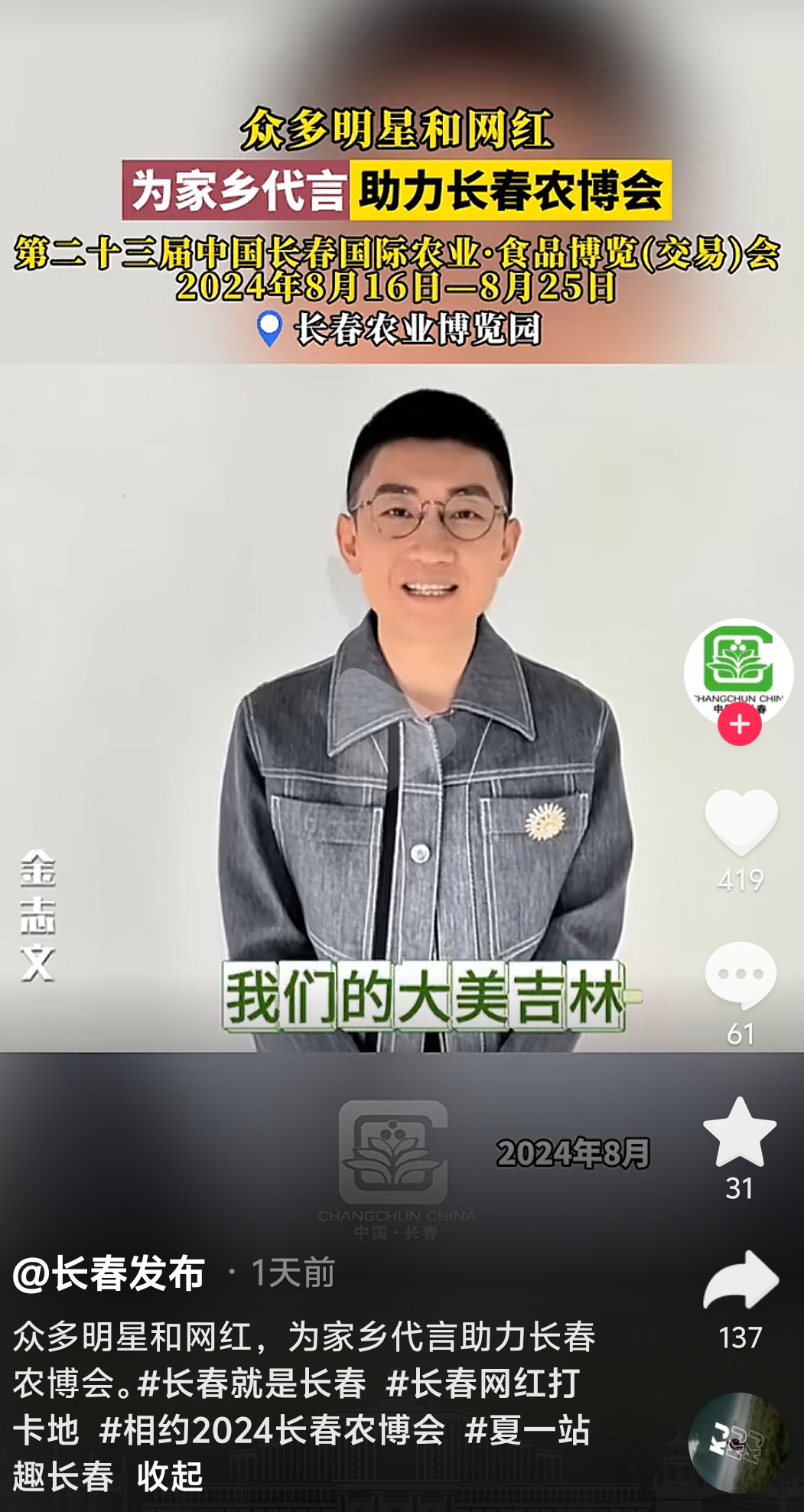The width and height of the screenshot is (804, 1512).
Task: Open the 长春发布 profile avatar
Action: pos(738,668)
